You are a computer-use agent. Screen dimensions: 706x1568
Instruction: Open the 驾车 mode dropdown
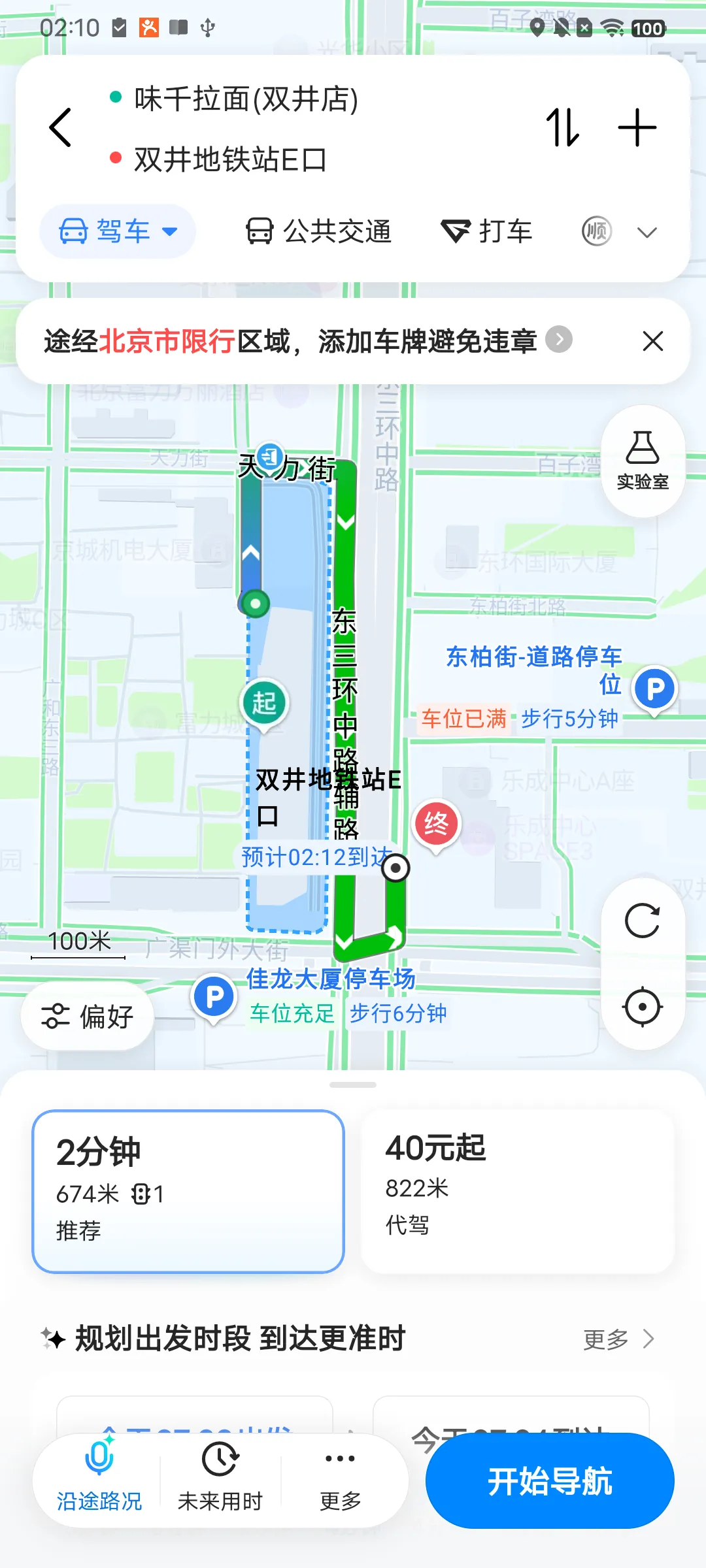click(118, 231)
